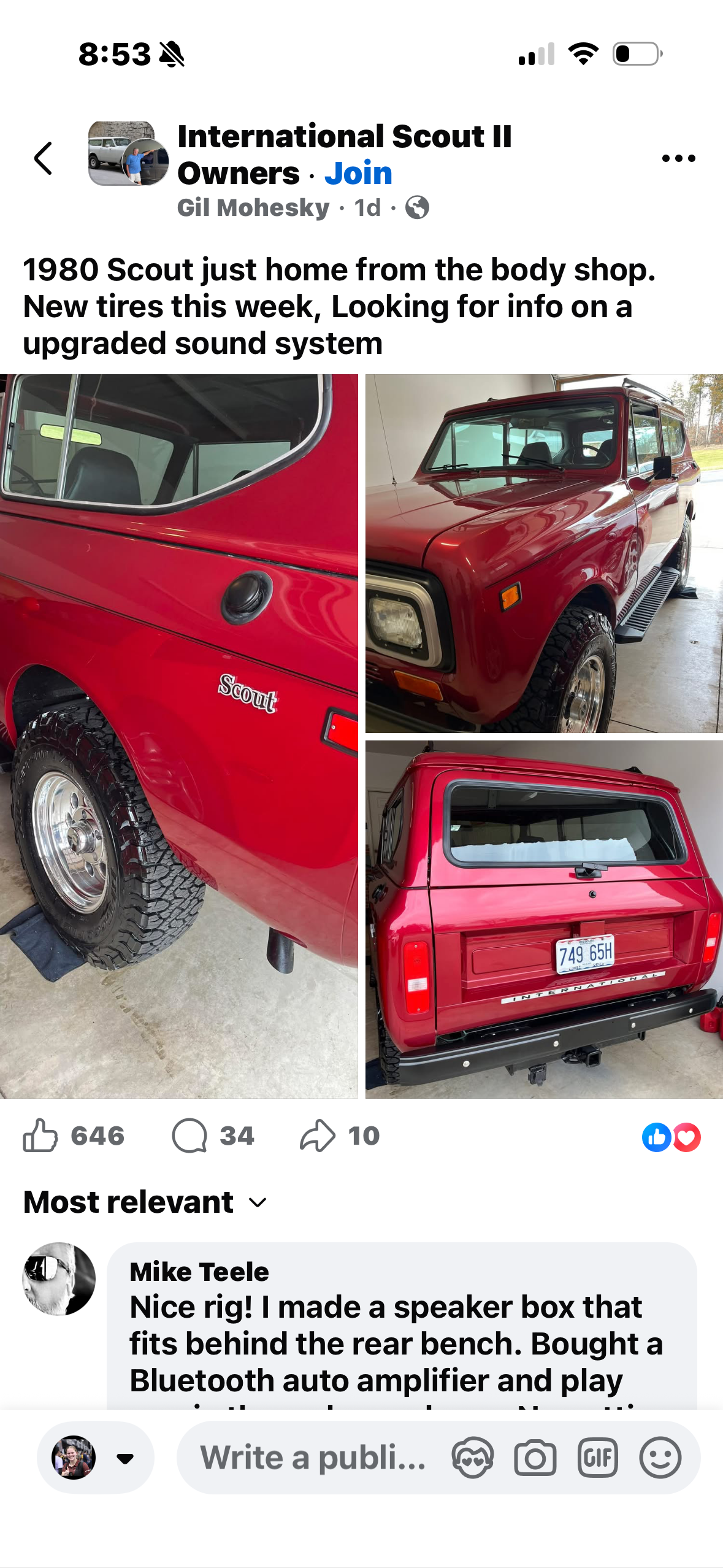Open Gil Mohesky's profile
The height and width of the screenshot is (1568, 723).
coord(253,208)
